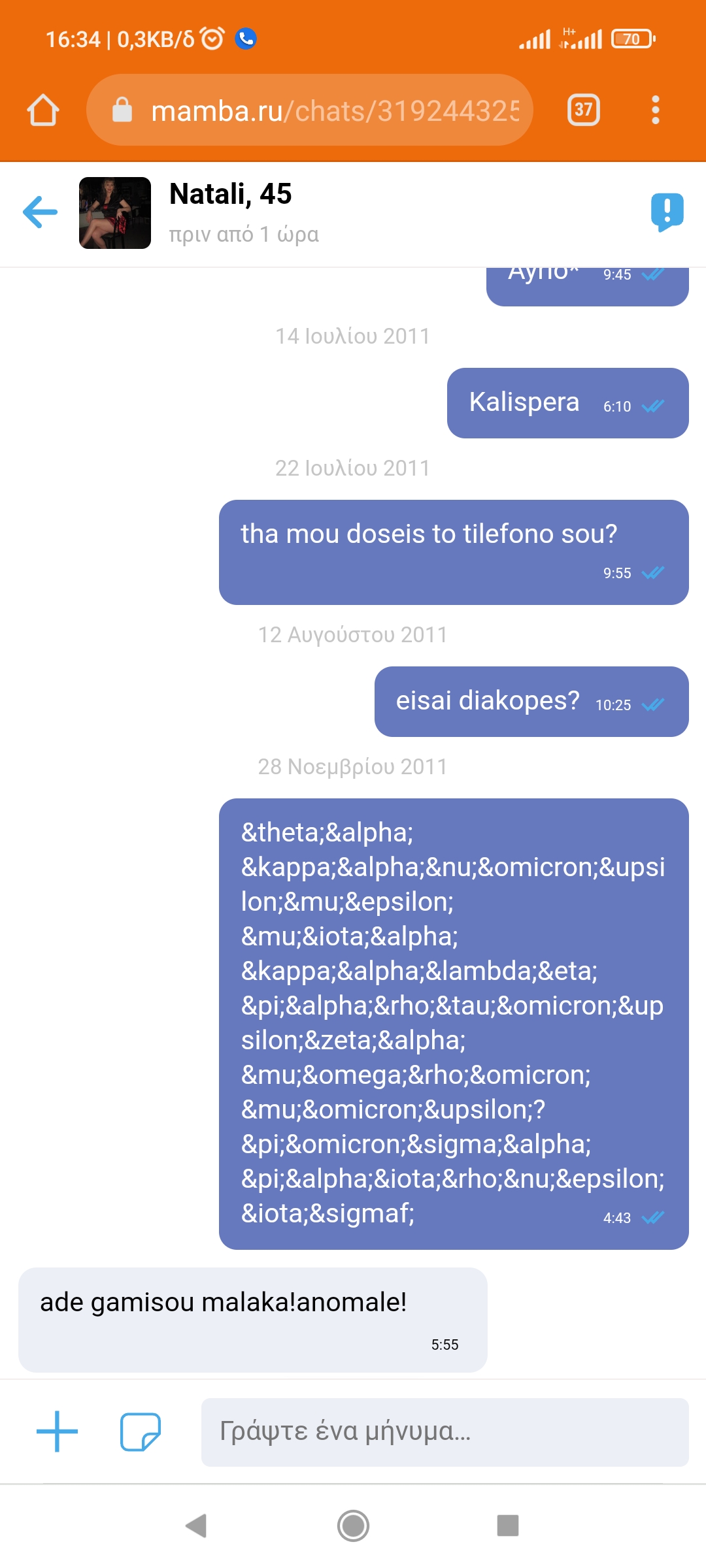Open Natali's profile photo
Screen dimensions: 706x1568
pos(115,213)
